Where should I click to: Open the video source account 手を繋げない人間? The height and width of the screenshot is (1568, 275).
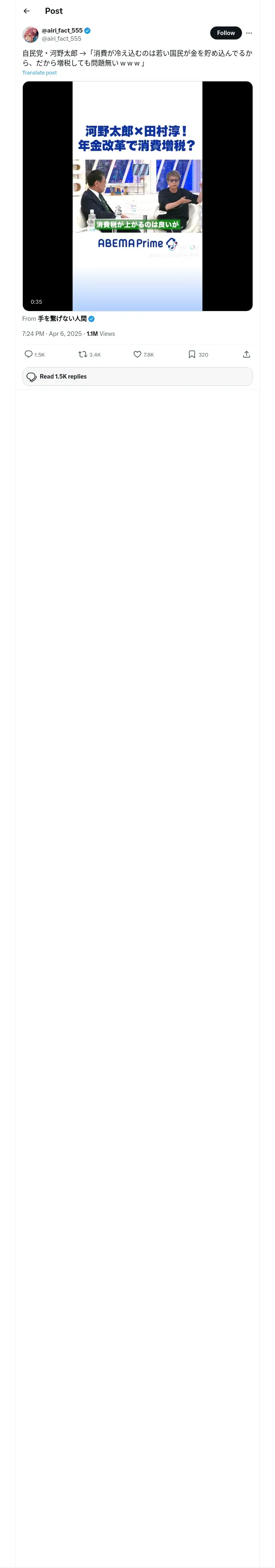[62, 318]
